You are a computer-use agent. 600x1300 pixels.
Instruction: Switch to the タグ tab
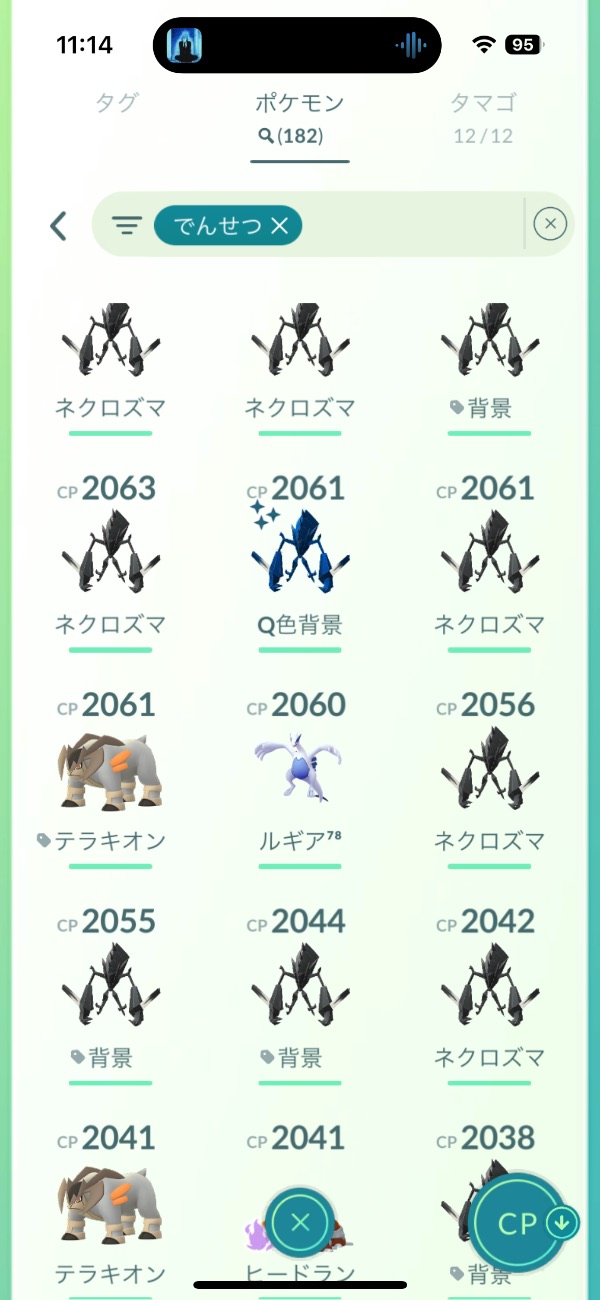116,103
